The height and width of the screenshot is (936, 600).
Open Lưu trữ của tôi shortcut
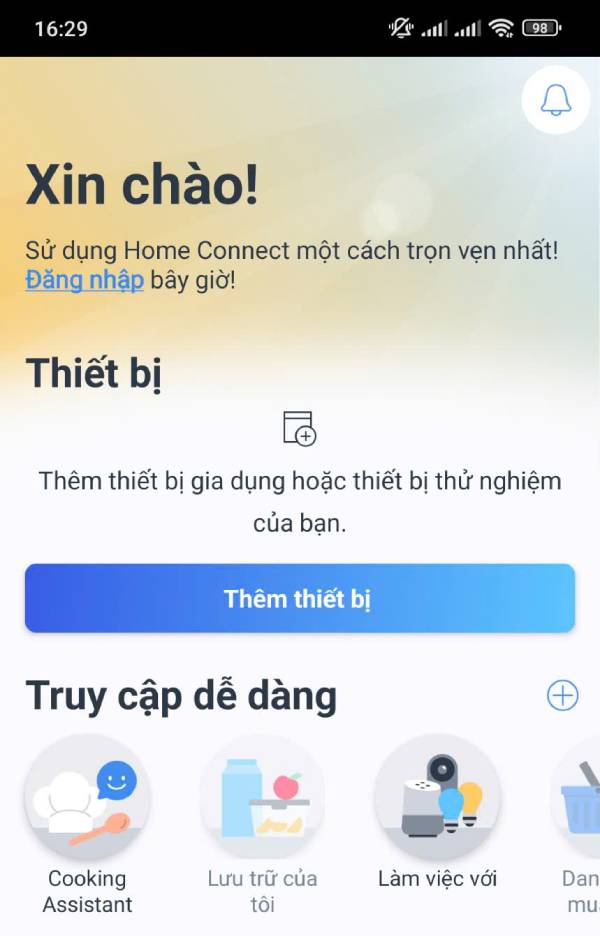pos(262,798)
